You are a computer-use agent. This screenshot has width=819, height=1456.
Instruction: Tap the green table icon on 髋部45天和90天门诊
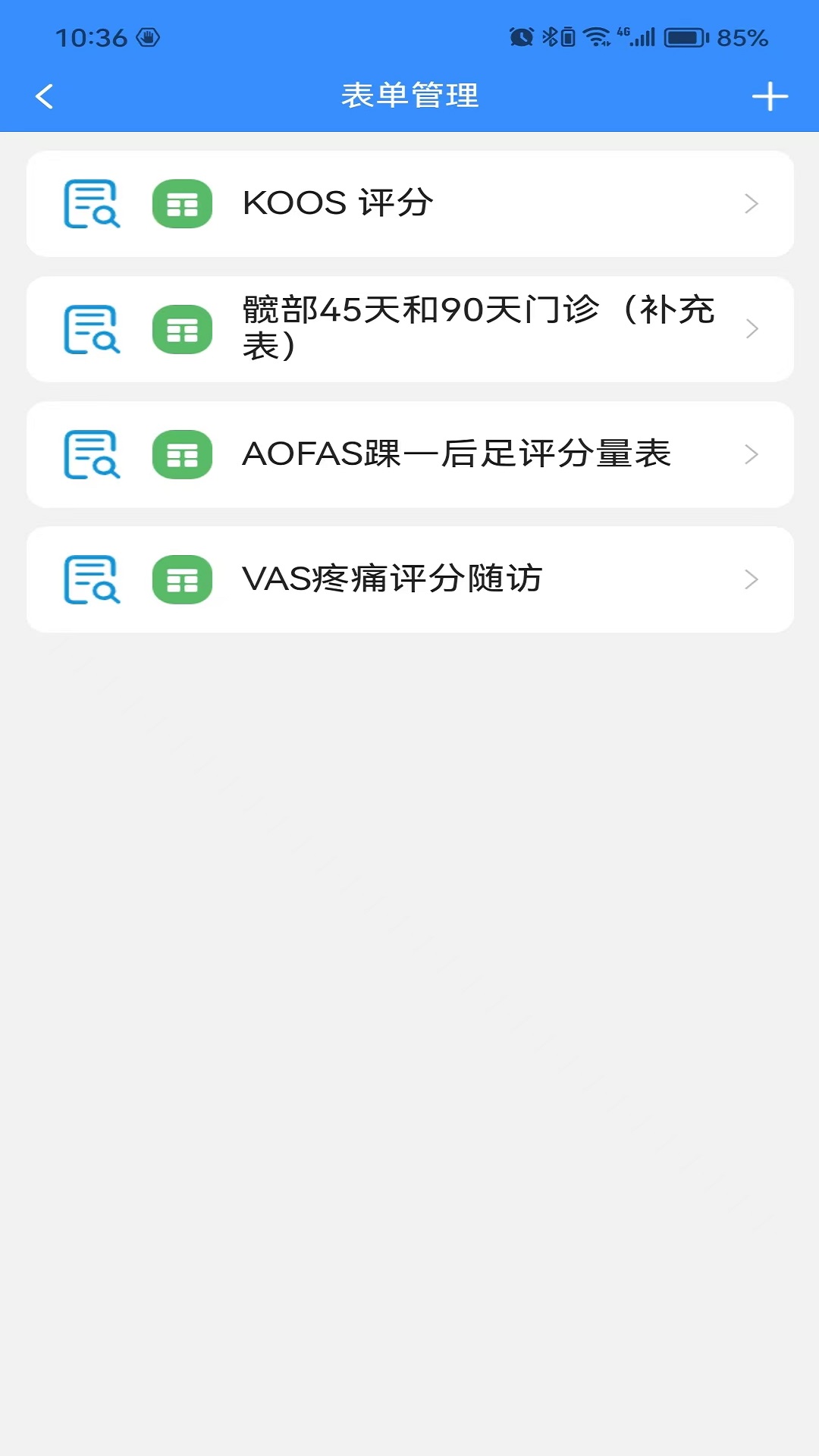point(182,329)
